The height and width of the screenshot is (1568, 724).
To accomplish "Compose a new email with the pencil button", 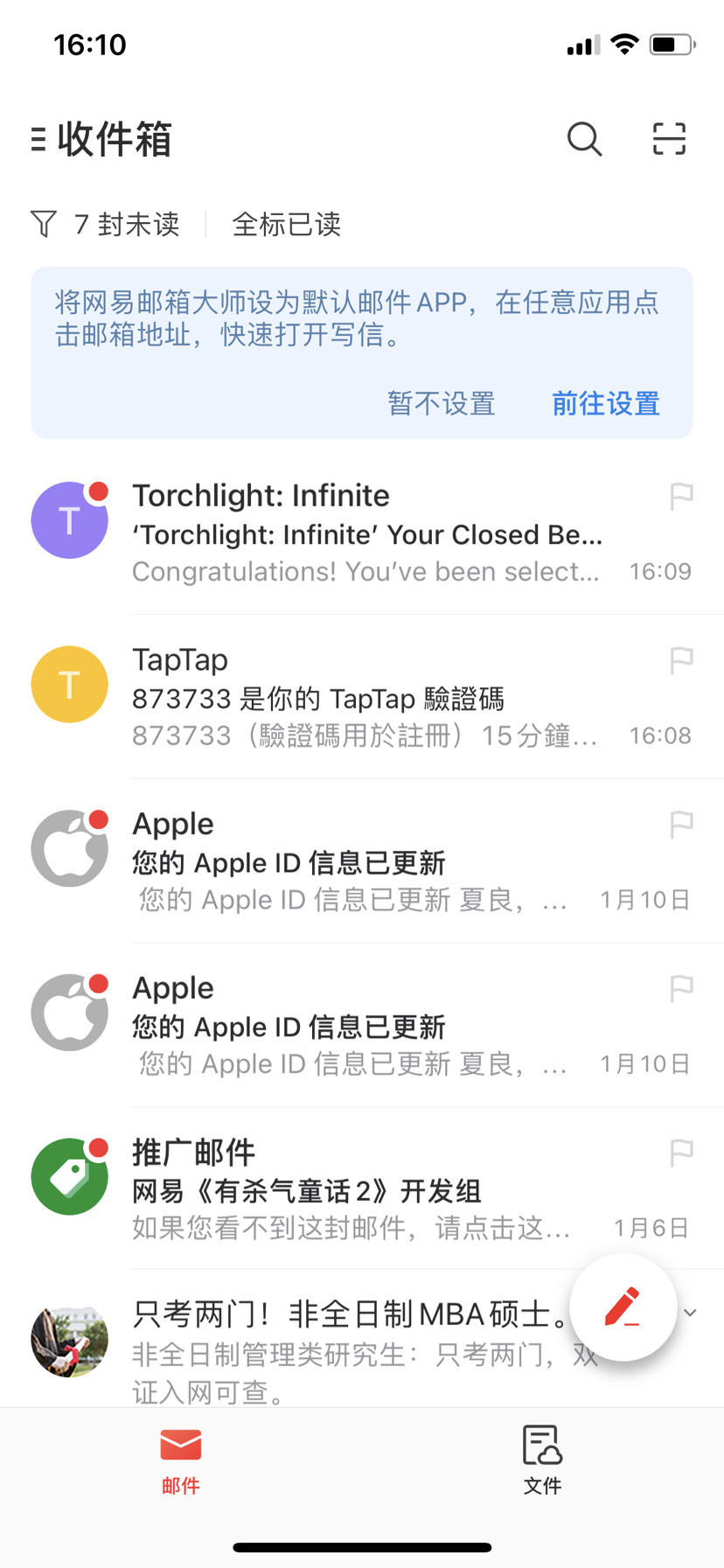I will pyautogui.click(x=623, y=1307).
